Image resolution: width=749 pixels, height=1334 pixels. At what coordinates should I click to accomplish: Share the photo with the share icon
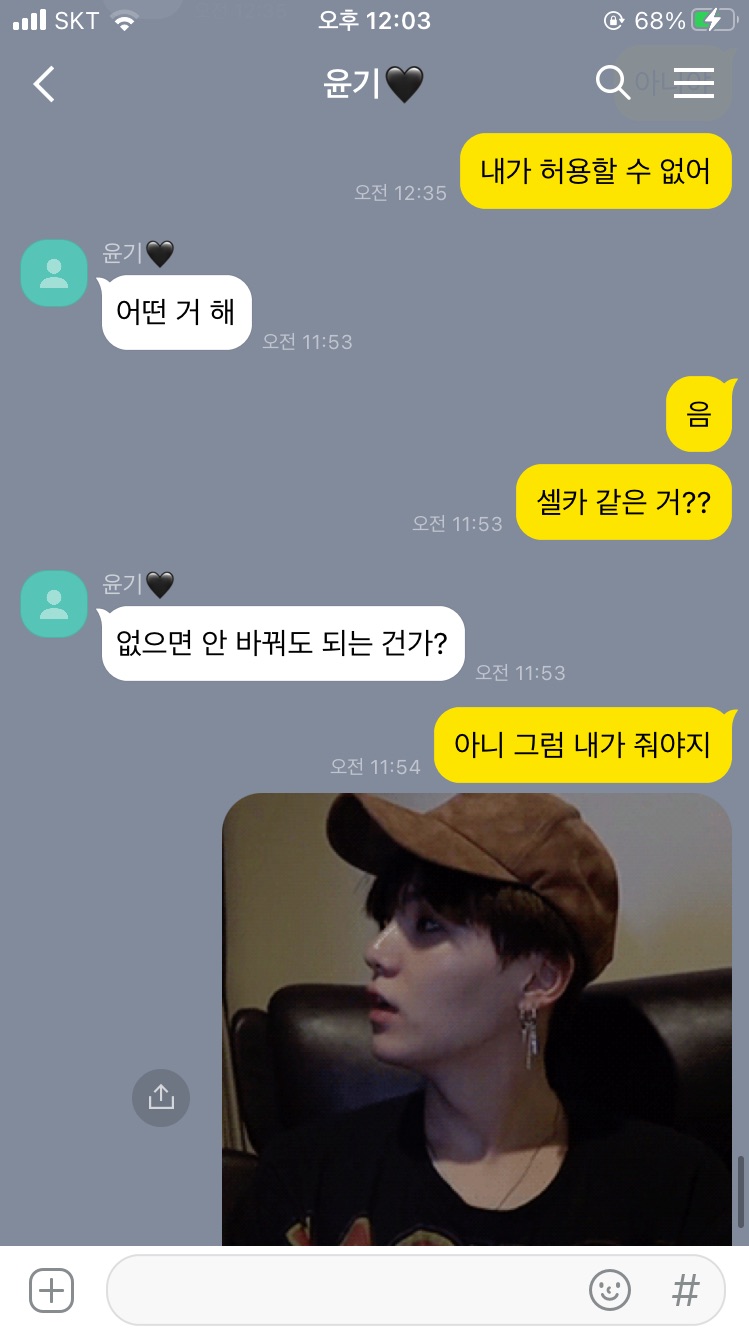click(x=161, y=1098)
